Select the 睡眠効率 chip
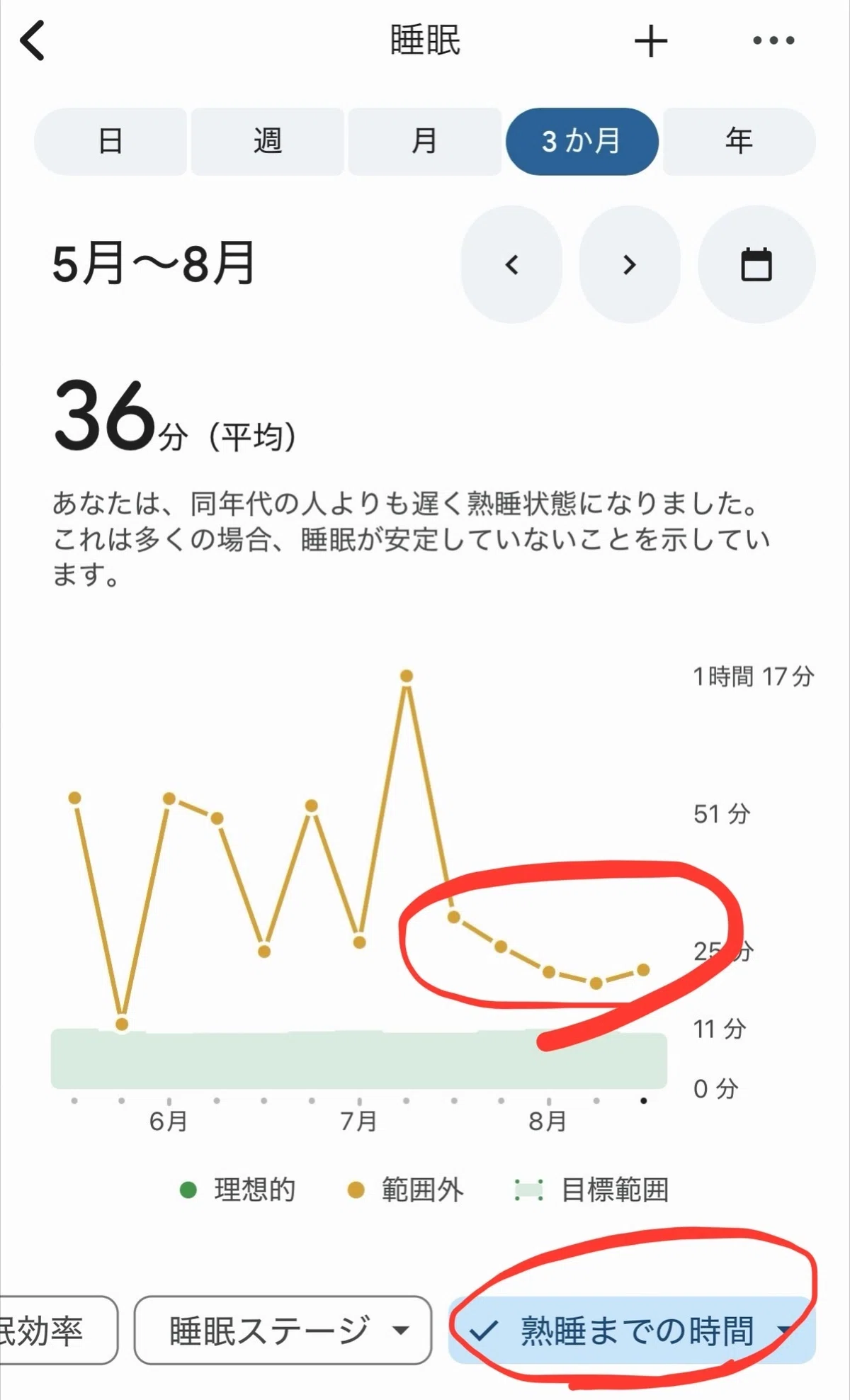The width and height of the screenshot is (850, 1400). coord(57,1330)
